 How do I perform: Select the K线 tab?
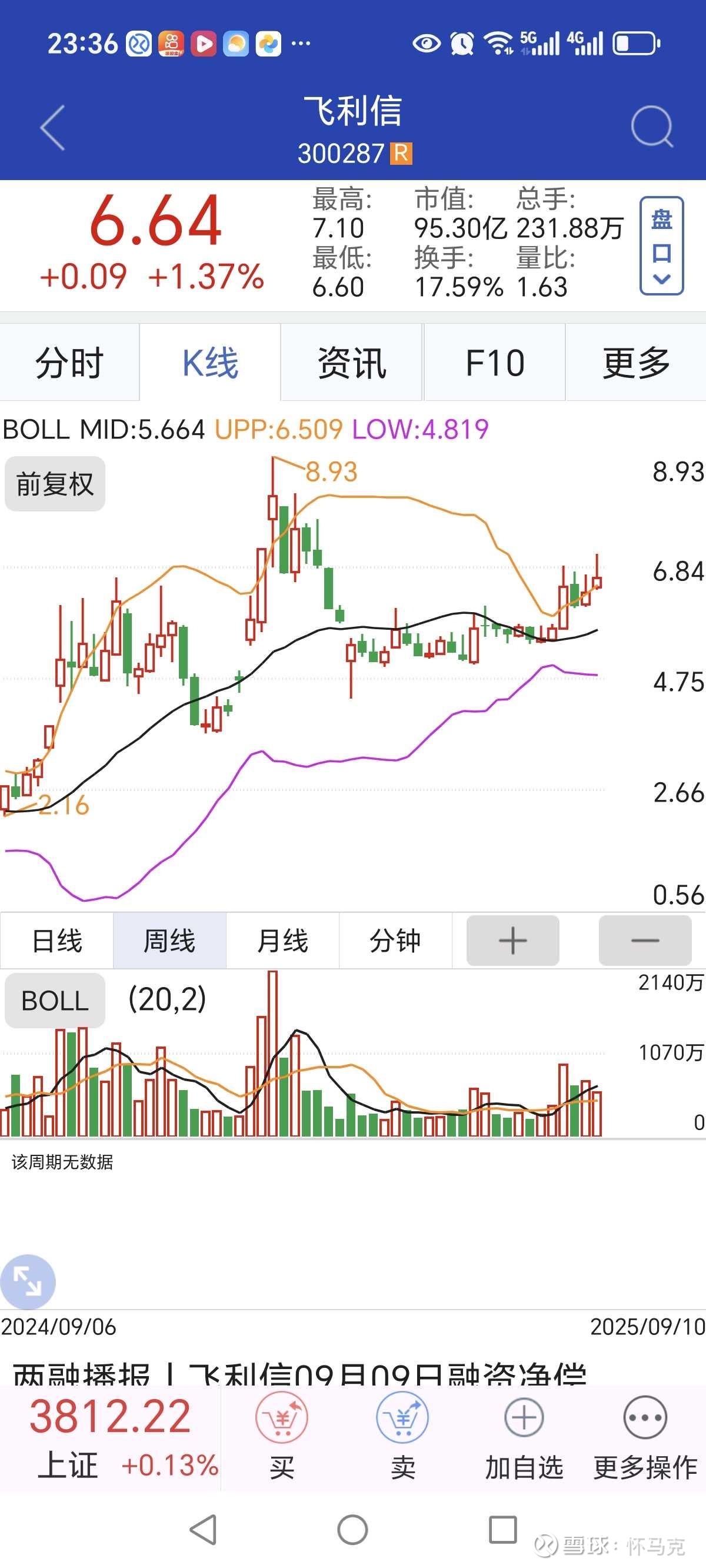(x=210, y=363)
